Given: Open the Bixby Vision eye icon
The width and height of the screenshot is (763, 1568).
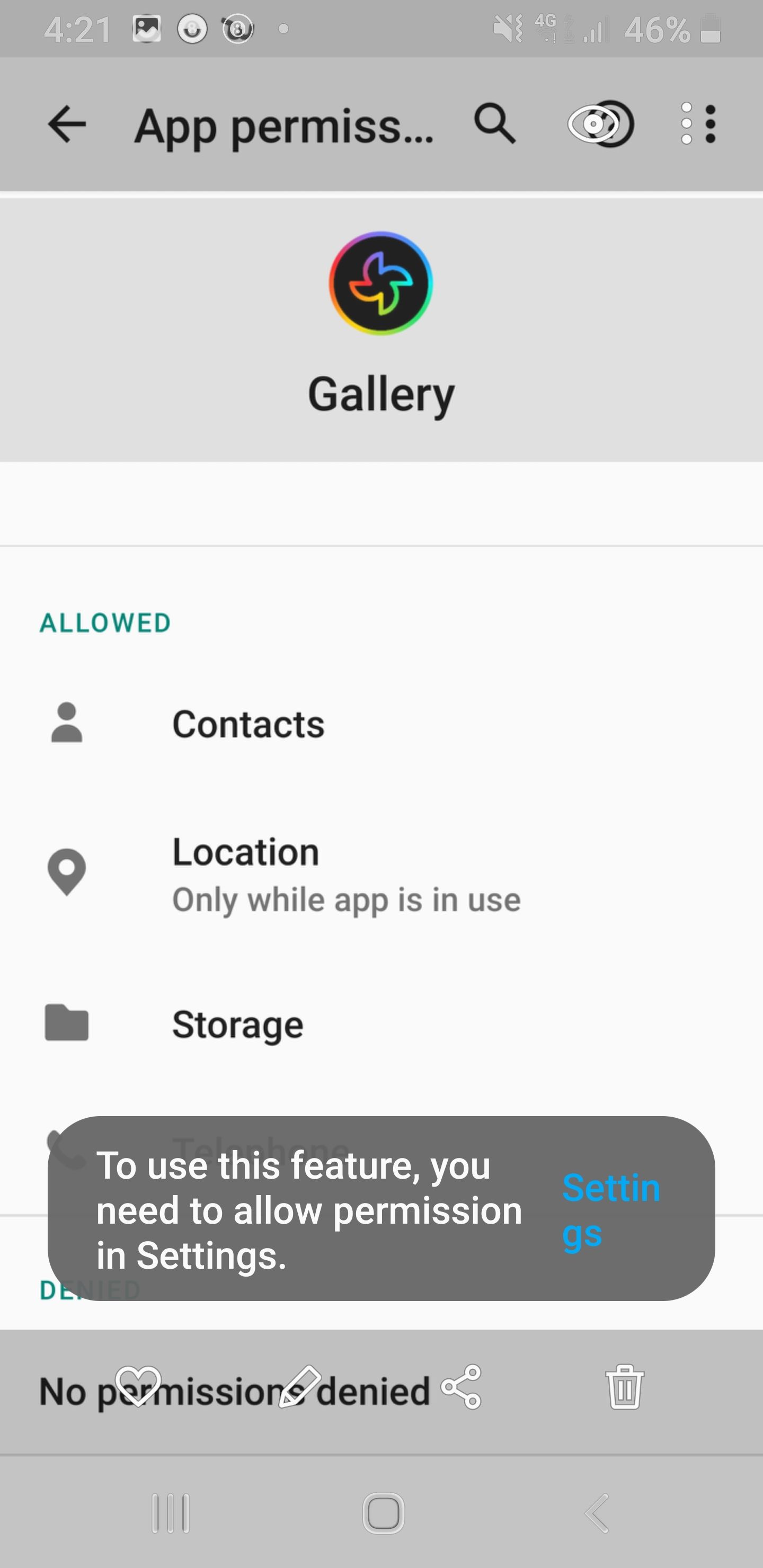Looking at the screenshot, I should pyautogui.click(x=600, y=124).
